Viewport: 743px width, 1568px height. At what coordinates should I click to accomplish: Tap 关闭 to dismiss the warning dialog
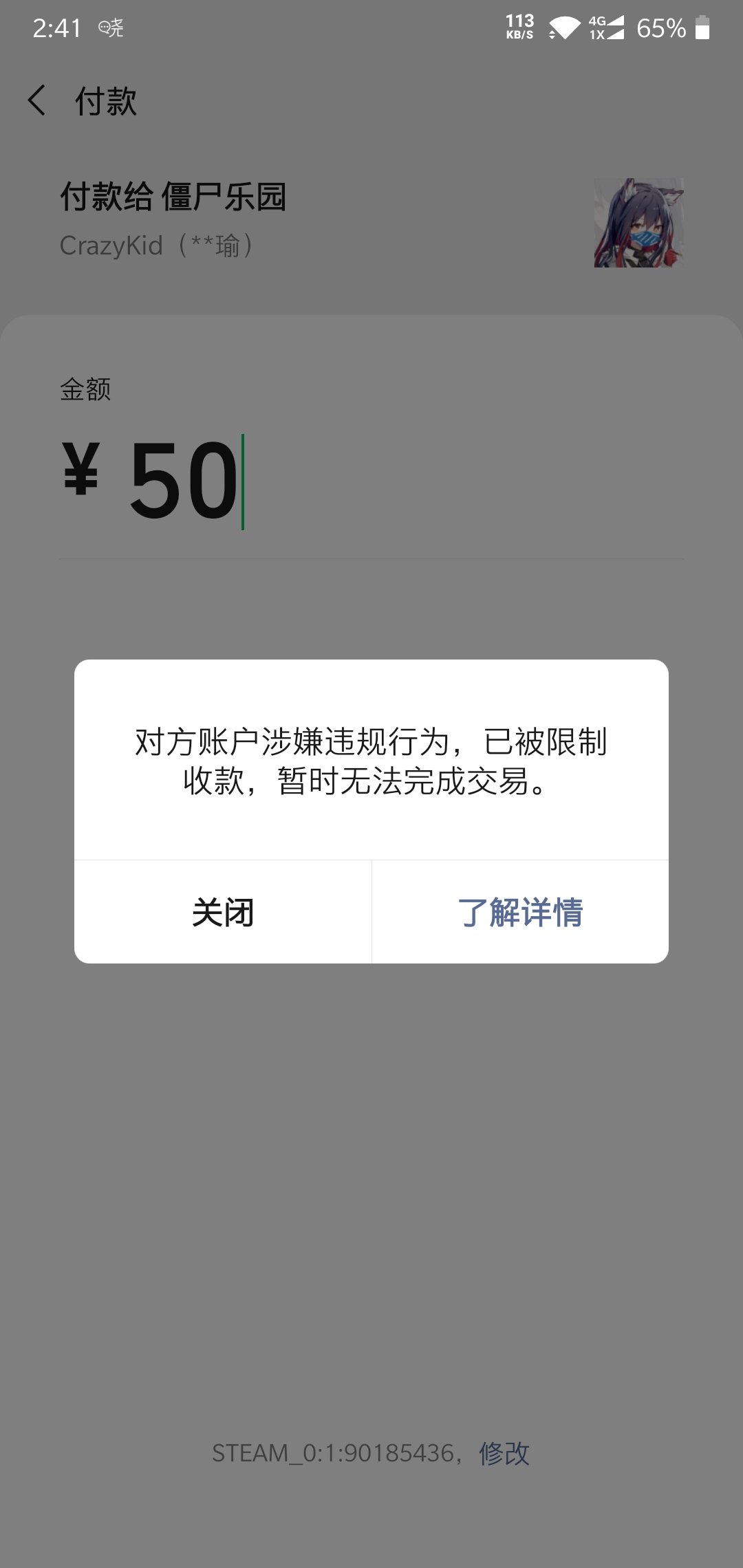point(223,913)
